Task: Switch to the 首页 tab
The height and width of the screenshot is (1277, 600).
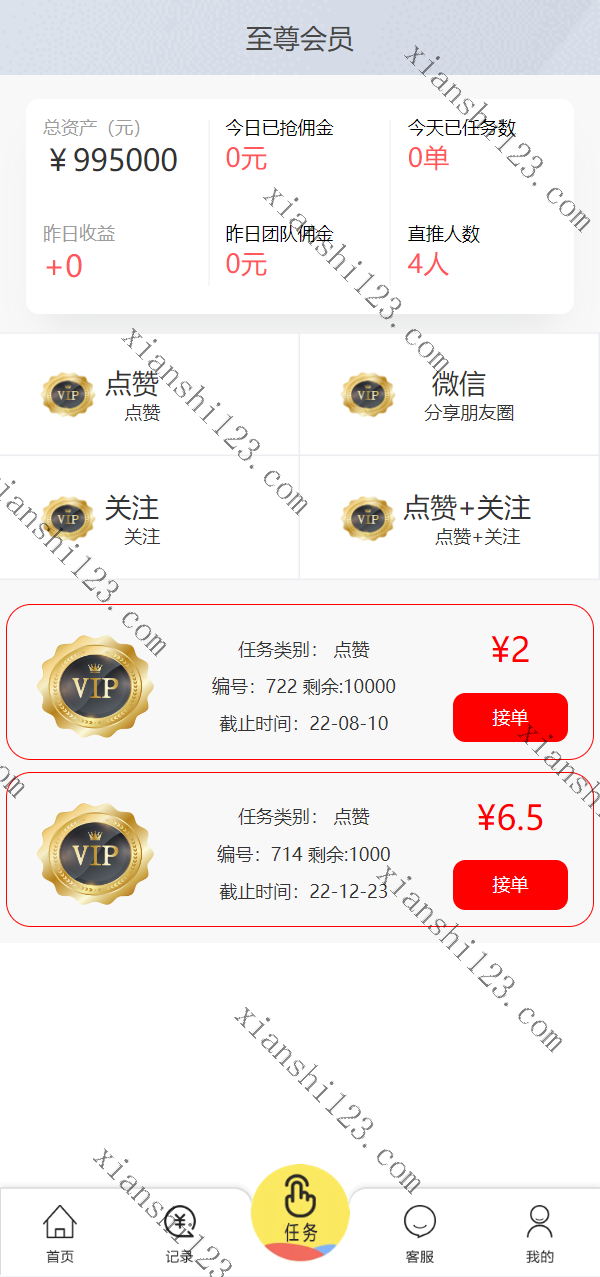Action: click(x=60, y=1234)
